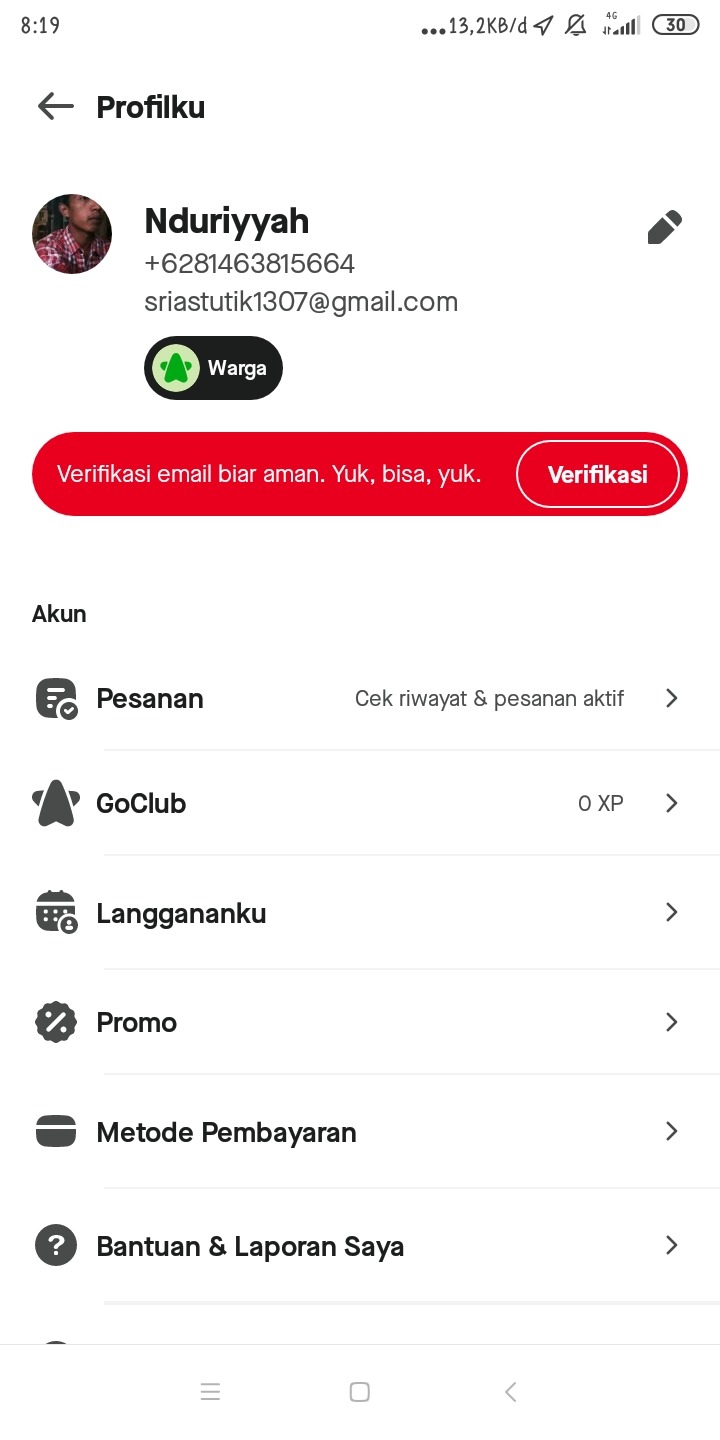This screenshot has width=720, height=1440.
Task: Open the Promo row
Action: tap(360, 1022)
